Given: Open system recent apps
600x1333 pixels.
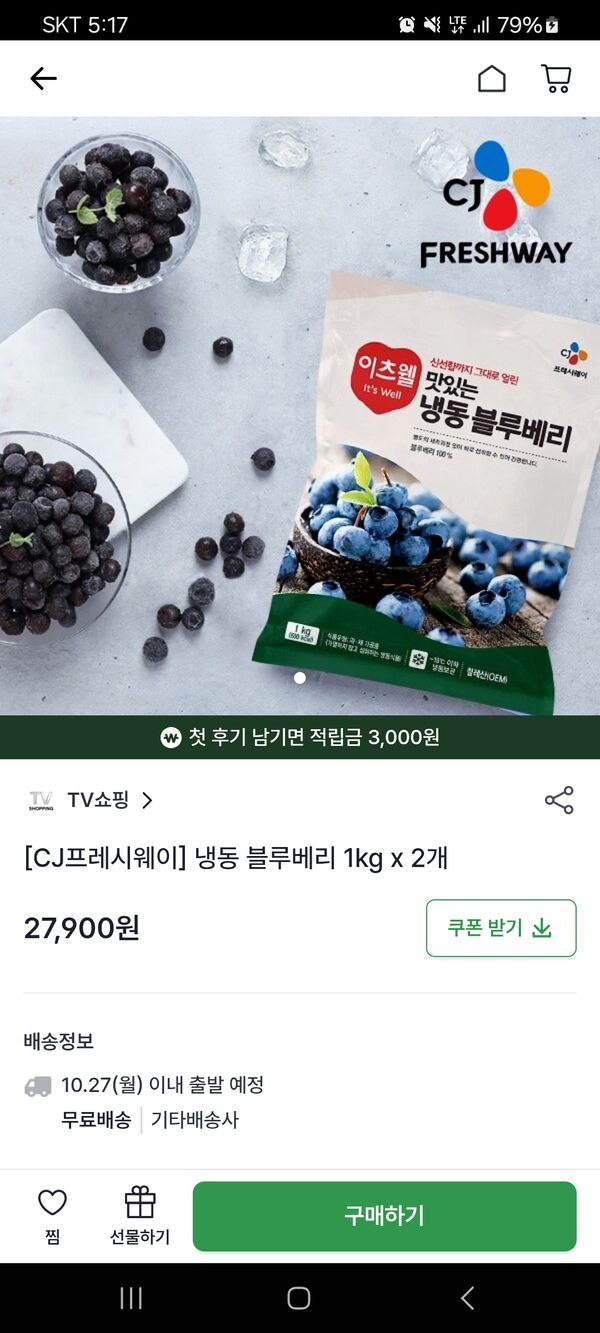Looking at the screenshot, I should [x=131, y=1298].
